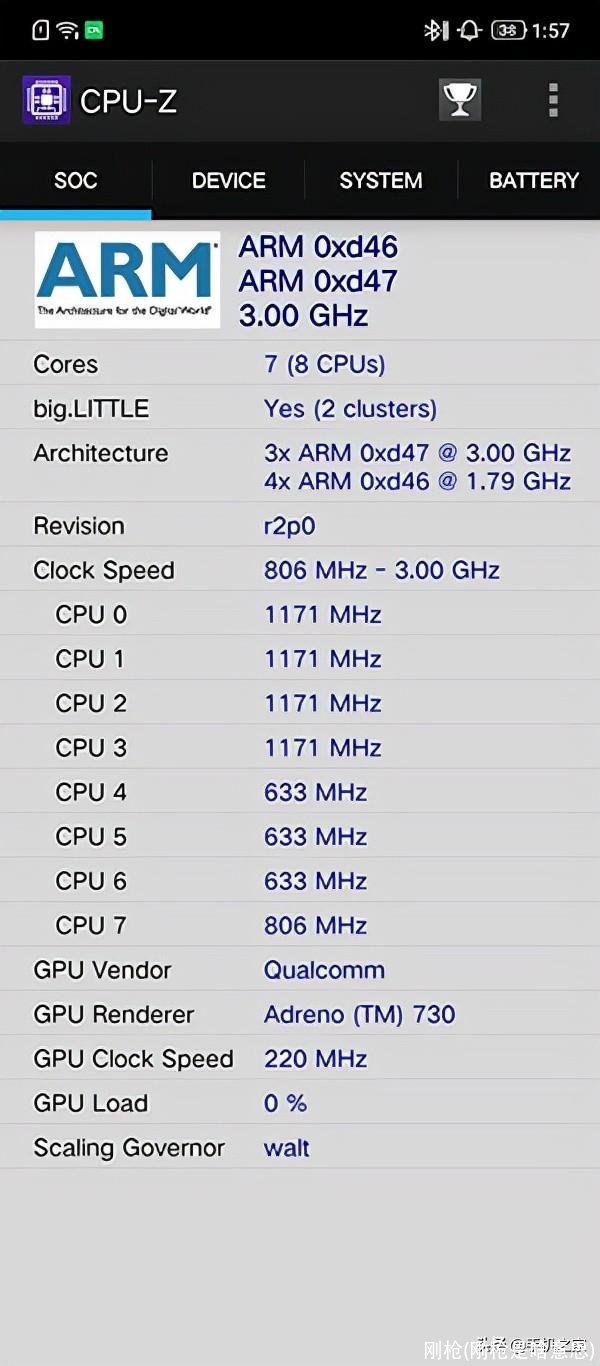This screenshot has height=1366, width=600.
Task: Open the three-dot overflow menu
Action: point(553,100)
